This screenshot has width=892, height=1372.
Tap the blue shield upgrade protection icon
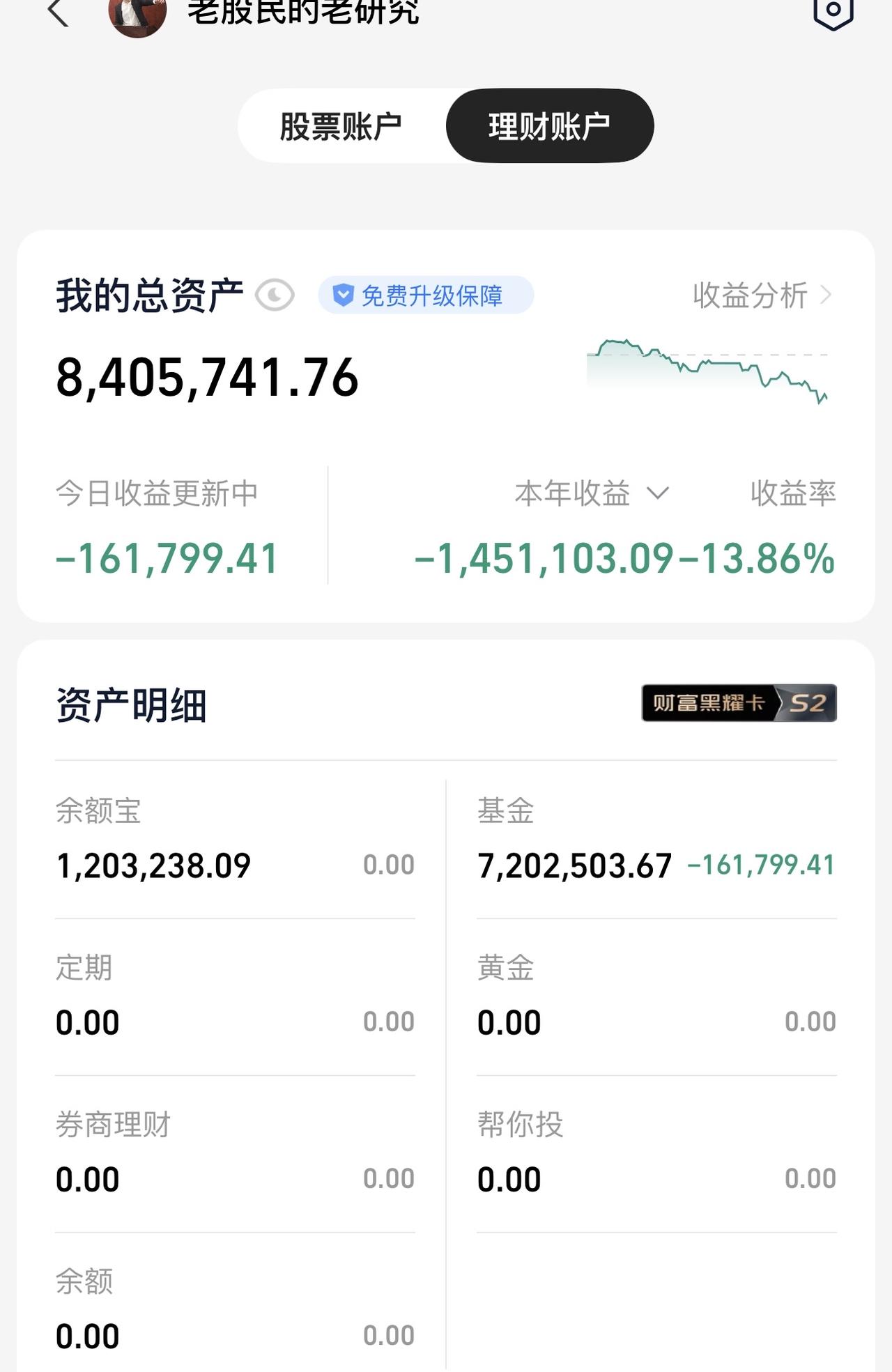tap(343, 295)
